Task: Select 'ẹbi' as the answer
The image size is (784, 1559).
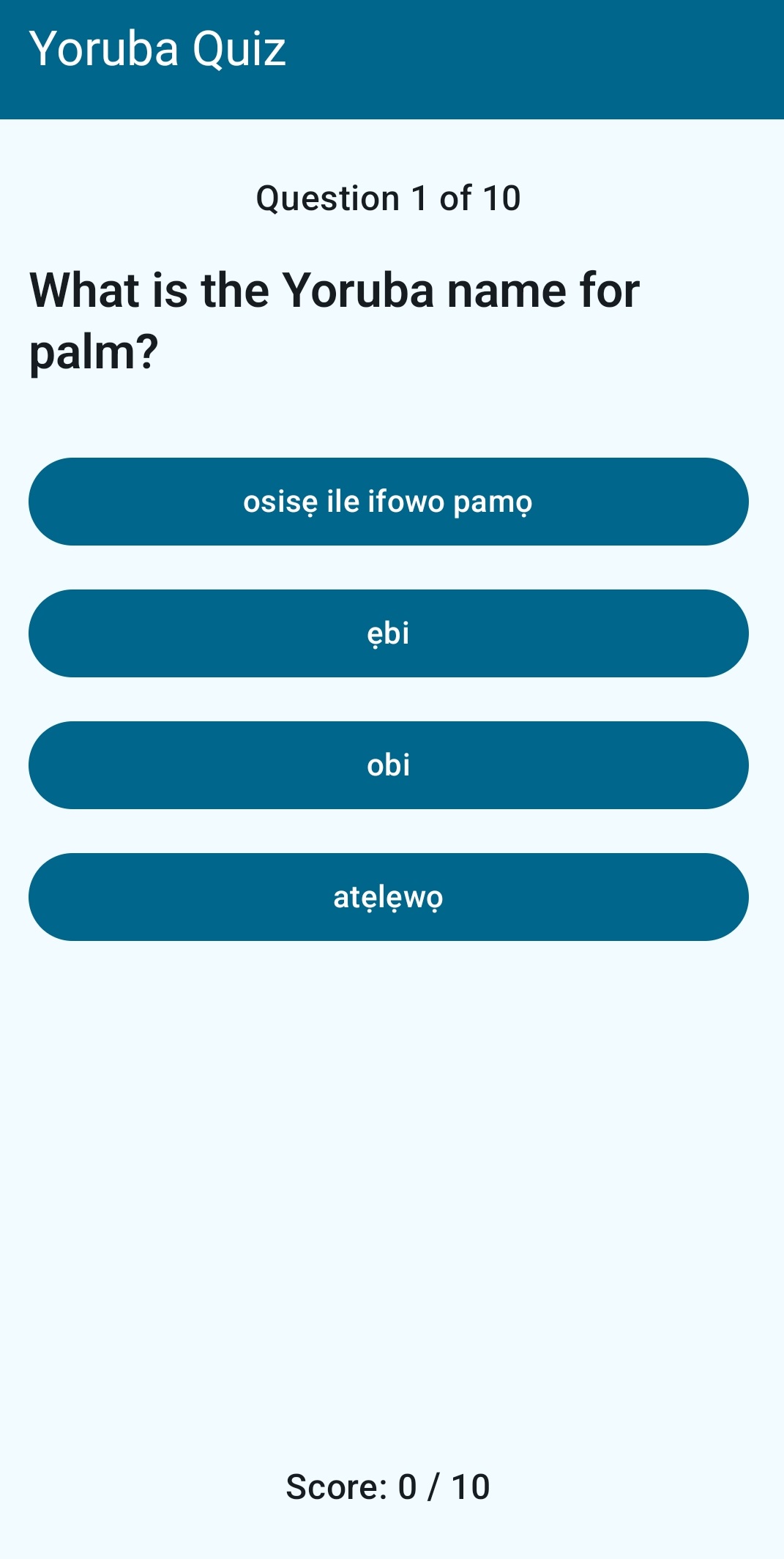Action: point(388,633)
